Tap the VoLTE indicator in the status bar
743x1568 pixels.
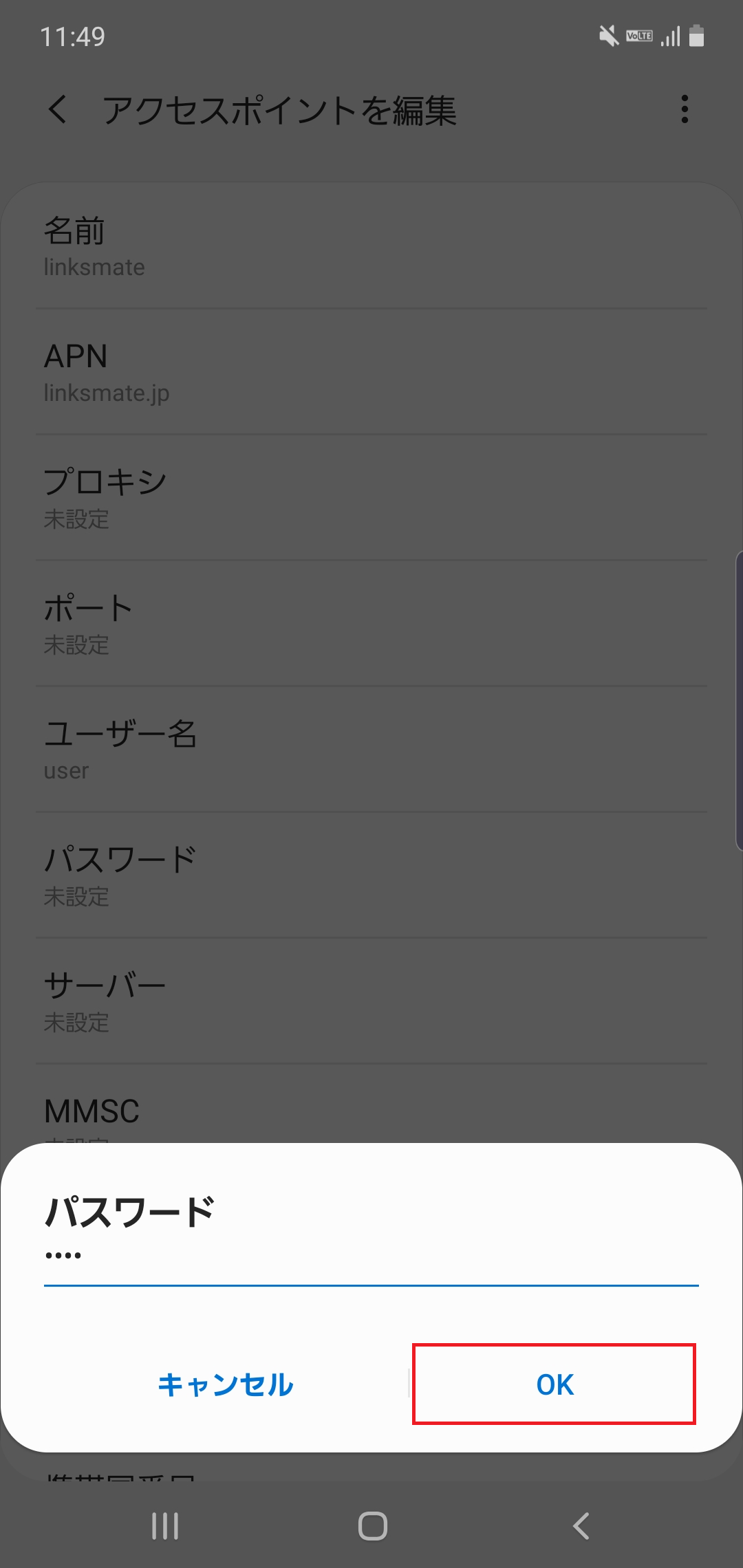[x=639, y=36]
